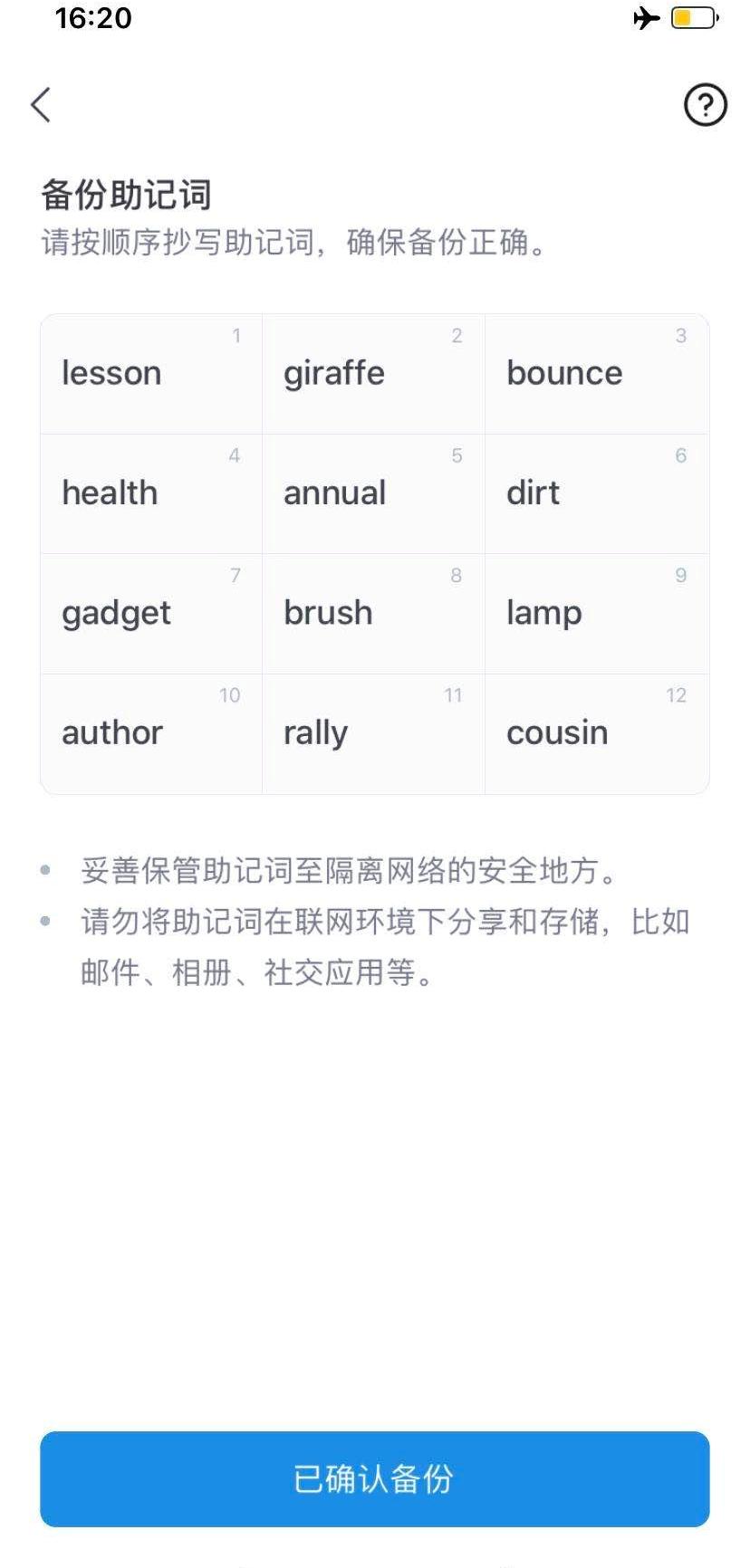Confirm backup with the 已确认备份 button
The height and width of the screenshot is (1568, 750).
(374, 1478)
